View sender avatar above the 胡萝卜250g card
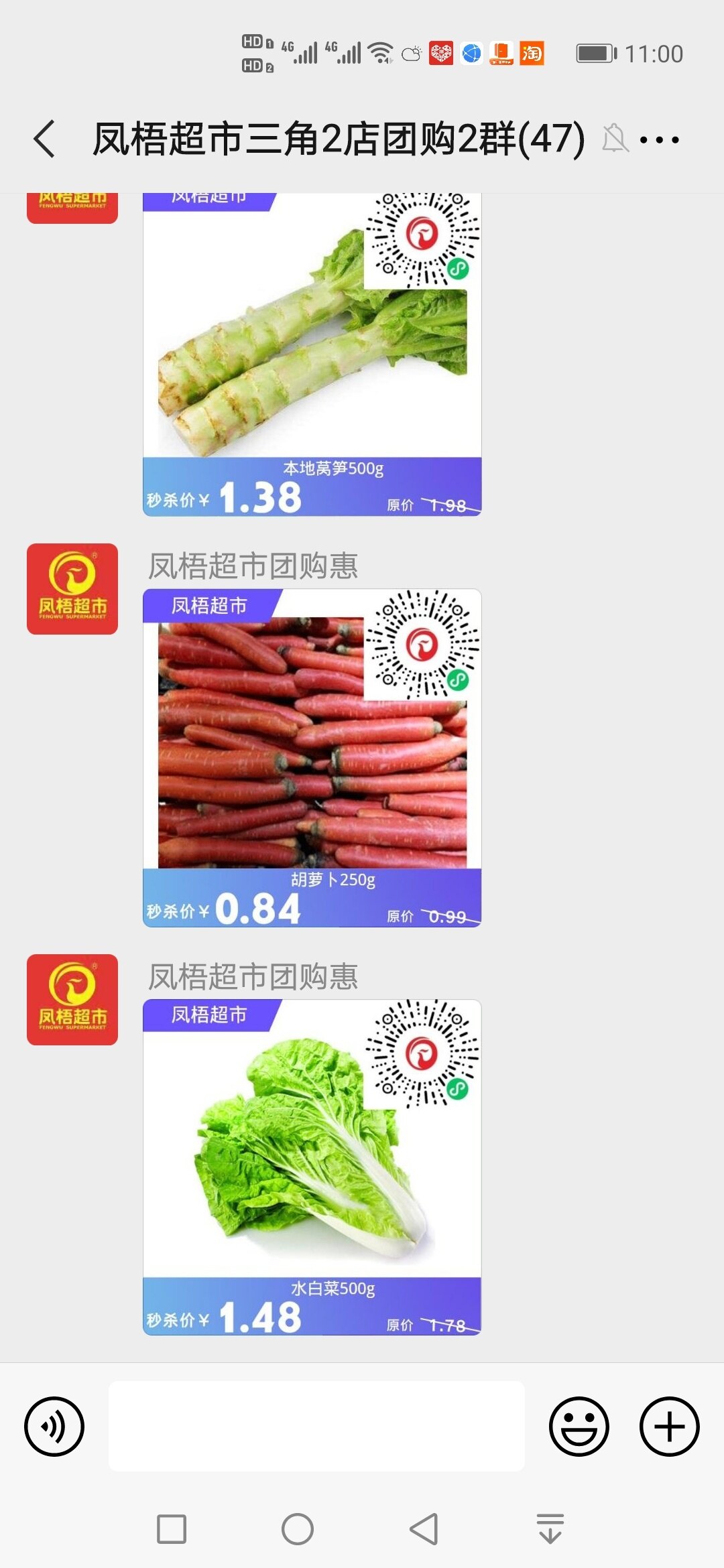 click(x=72, y=589)
